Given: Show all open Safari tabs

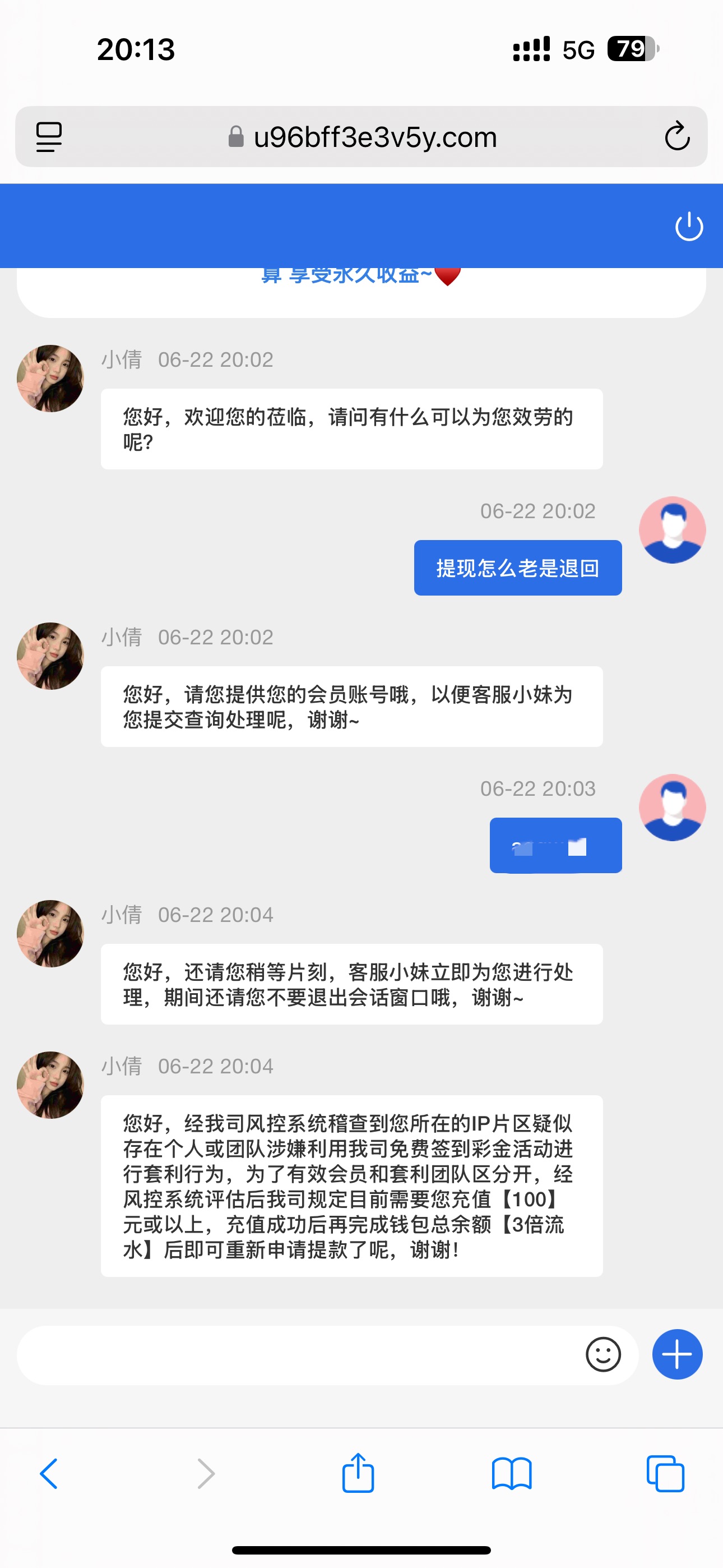Looking at the screenshot, I should click(x=665, y=1474).
